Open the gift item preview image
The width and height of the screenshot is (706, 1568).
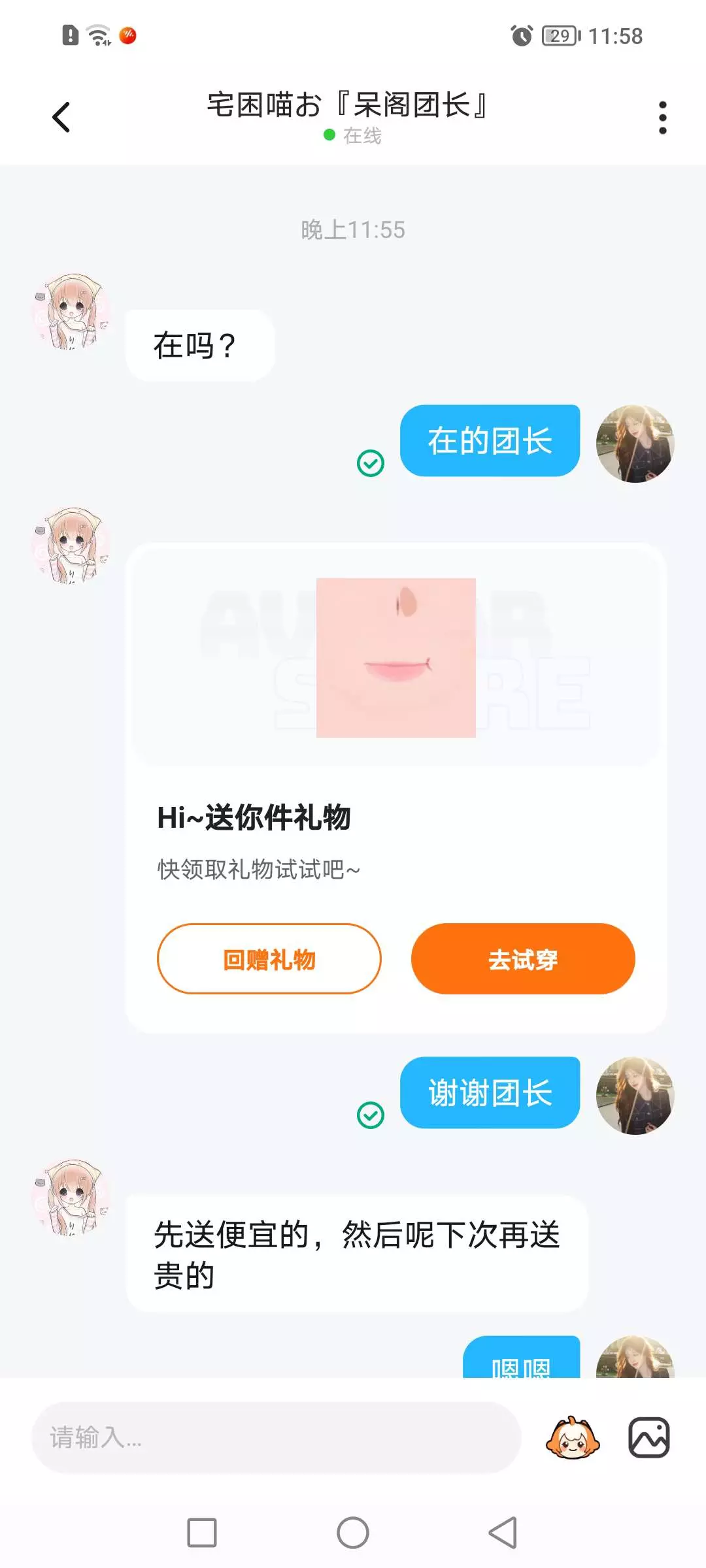pyautogui.click(x=396, y=657)
